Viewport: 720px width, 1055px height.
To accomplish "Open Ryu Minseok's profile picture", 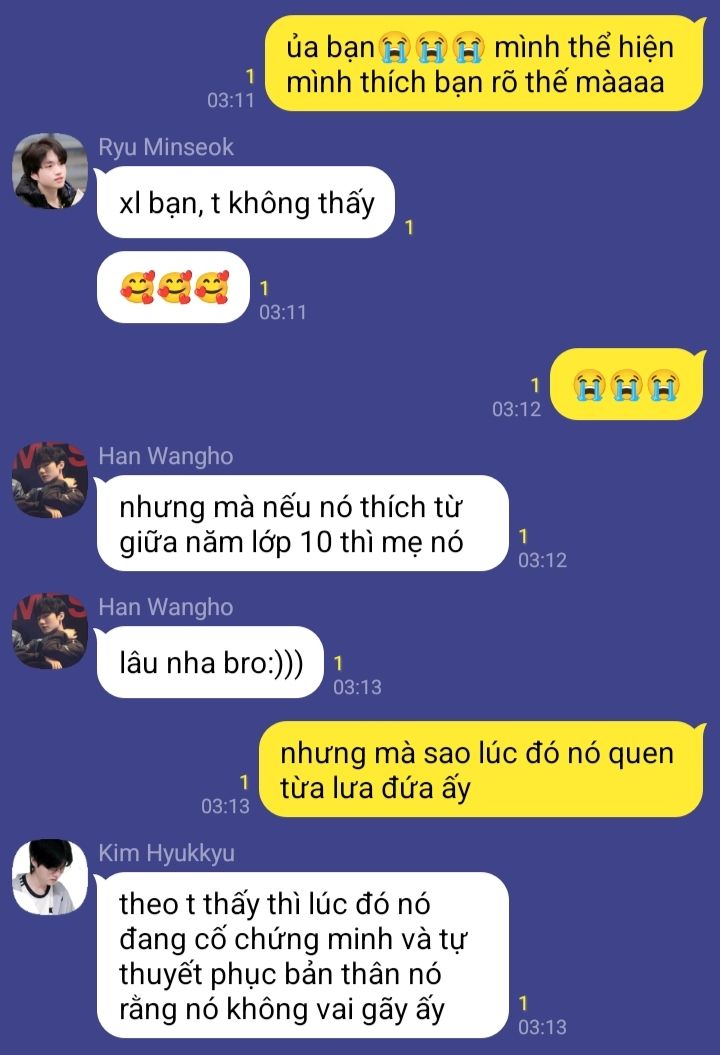I will pyautogui.click(x=49, y=171).
